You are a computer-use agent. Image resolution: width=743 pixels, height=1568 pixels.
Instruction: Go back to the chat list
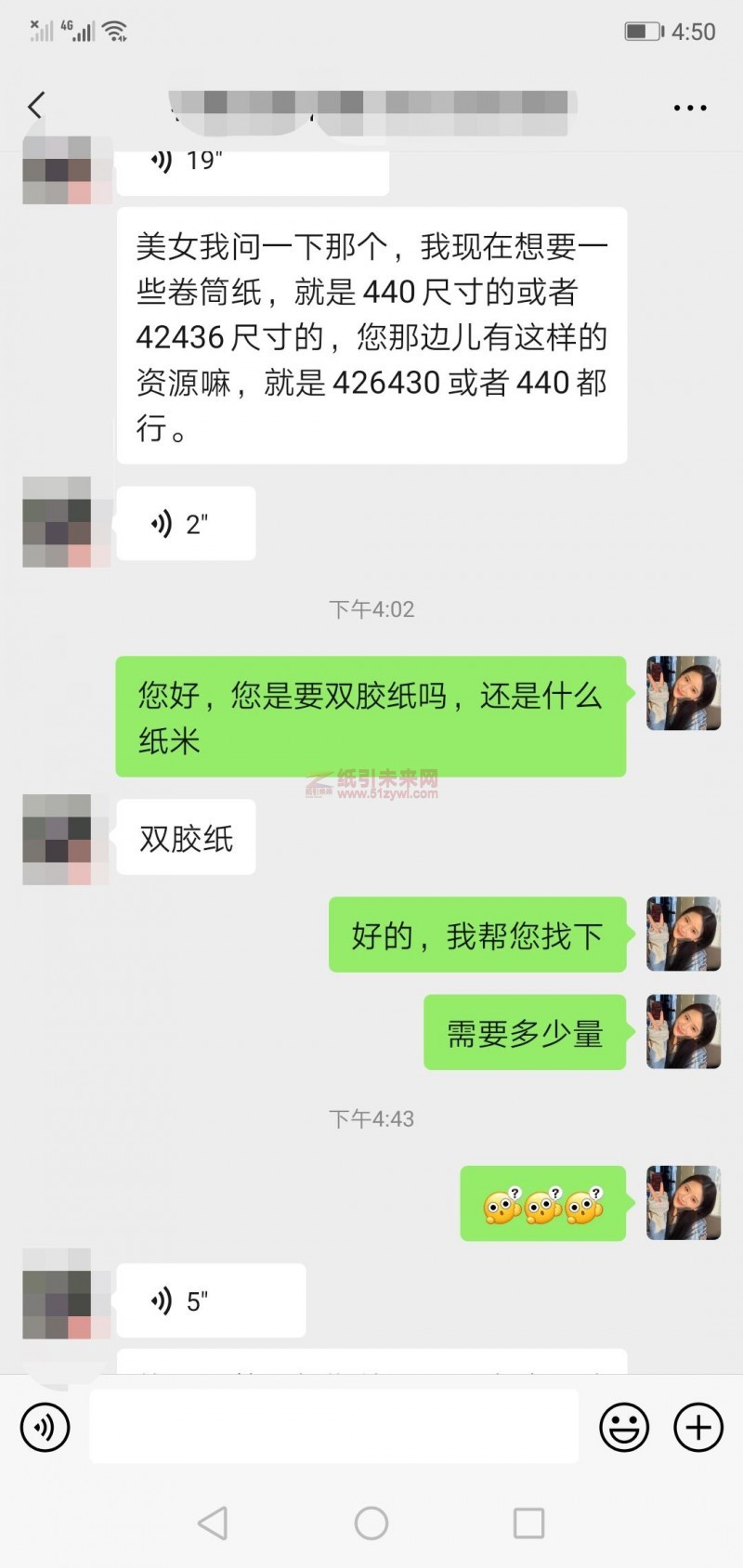tap(36, 106)
